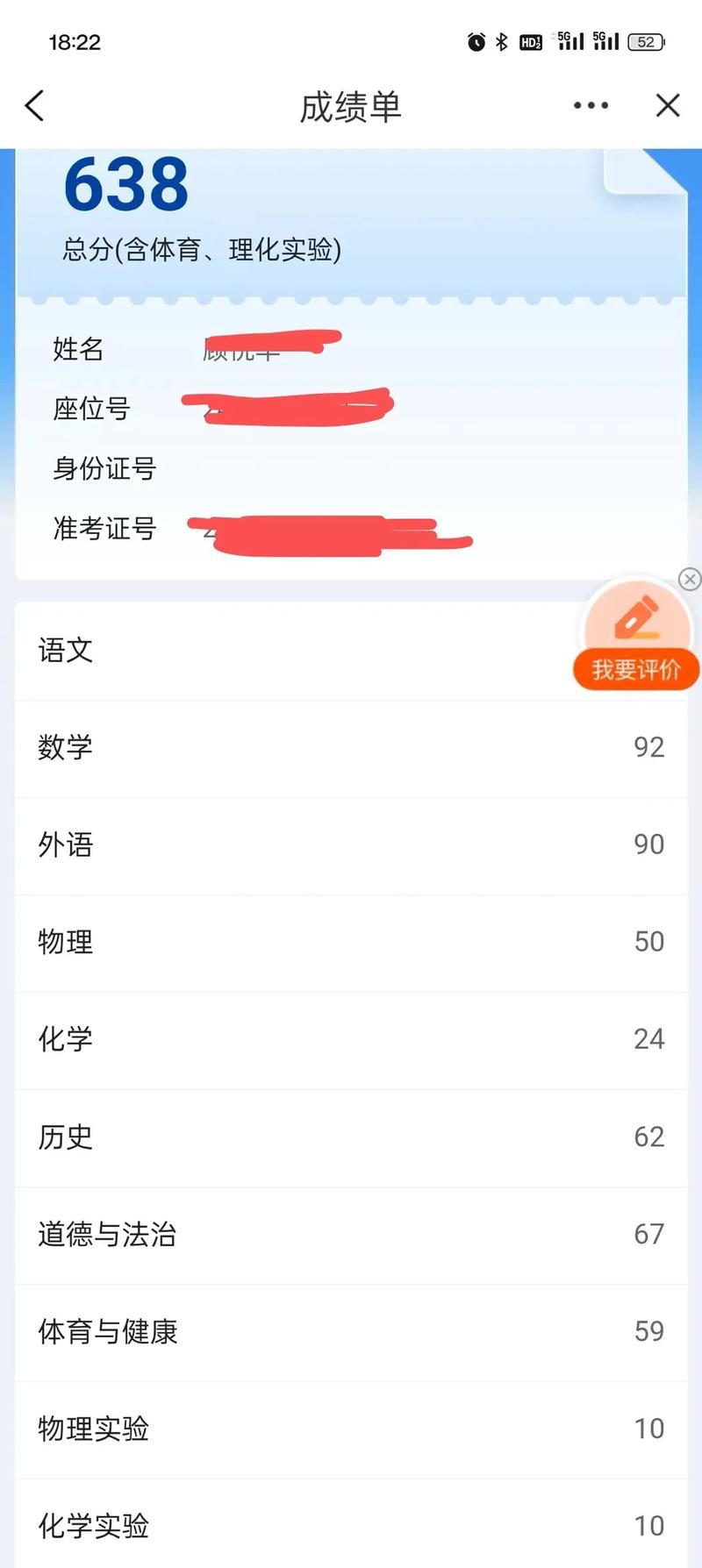702x1568 pixels.
Task: Tap the second 5G signal indicator
Action: tap(605, 41)
